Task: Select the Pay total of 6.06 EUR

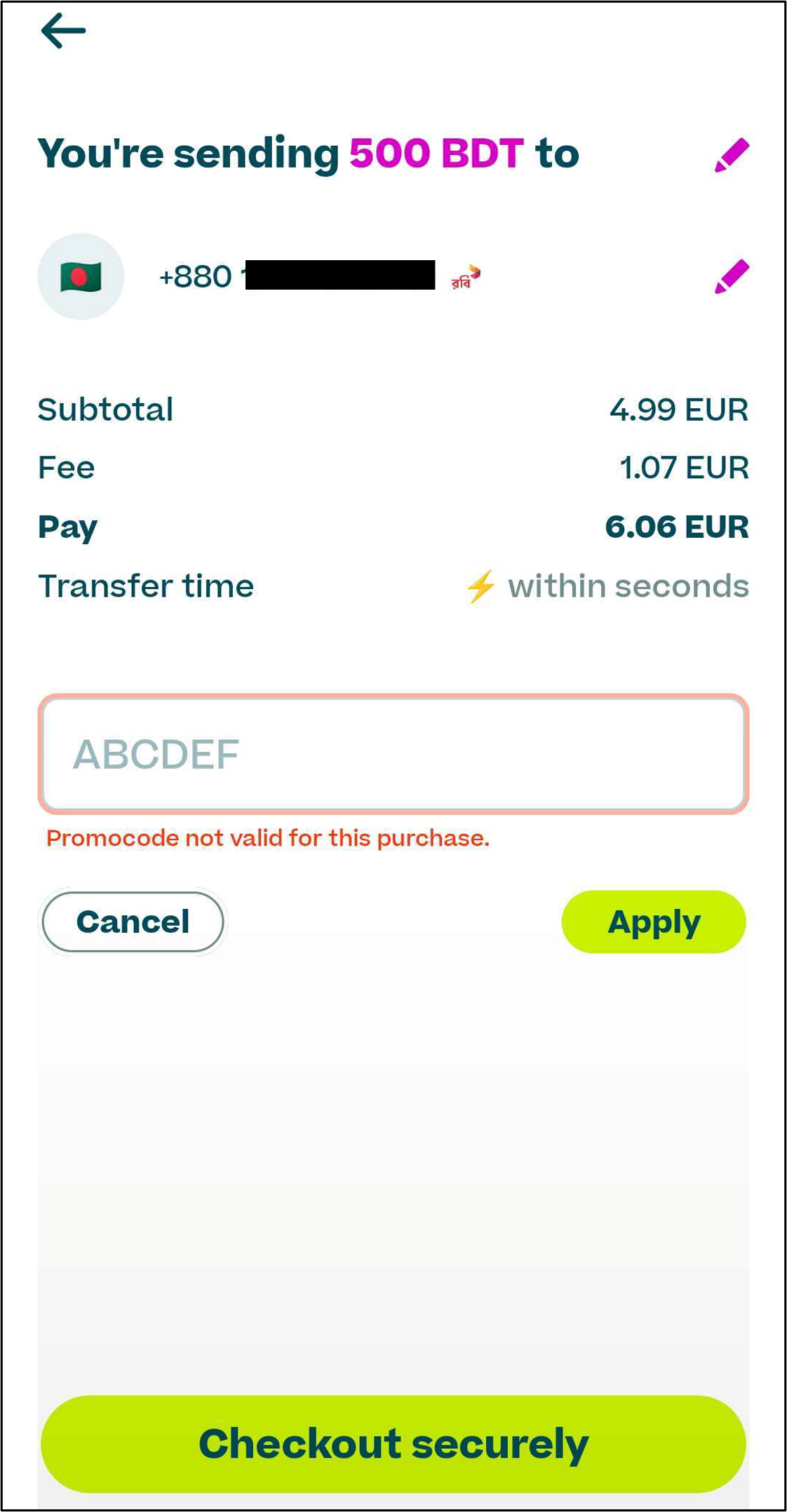Action: [677, 527]
